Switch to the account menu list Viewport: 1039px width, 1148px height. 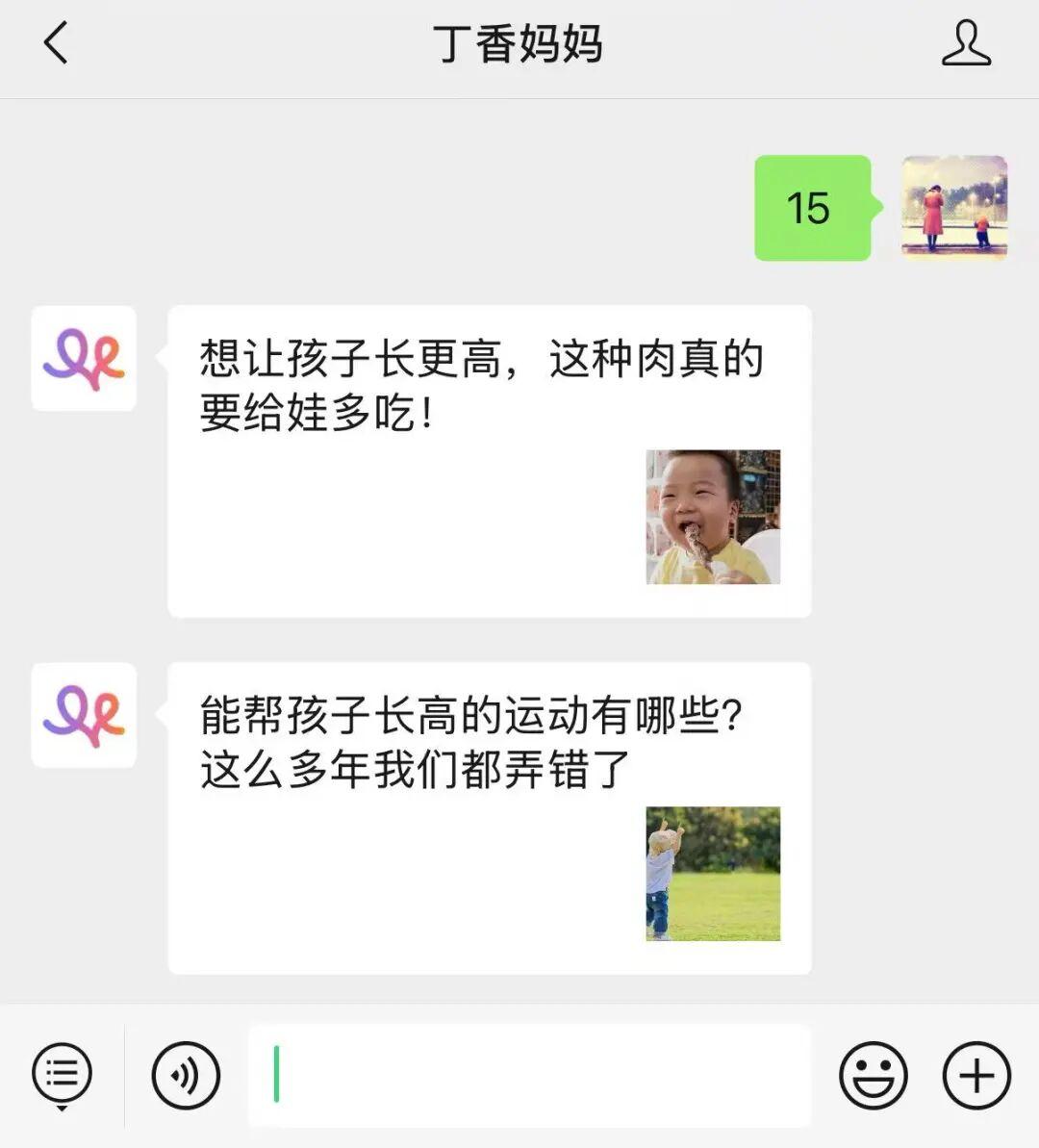(x=62, y=1075)
